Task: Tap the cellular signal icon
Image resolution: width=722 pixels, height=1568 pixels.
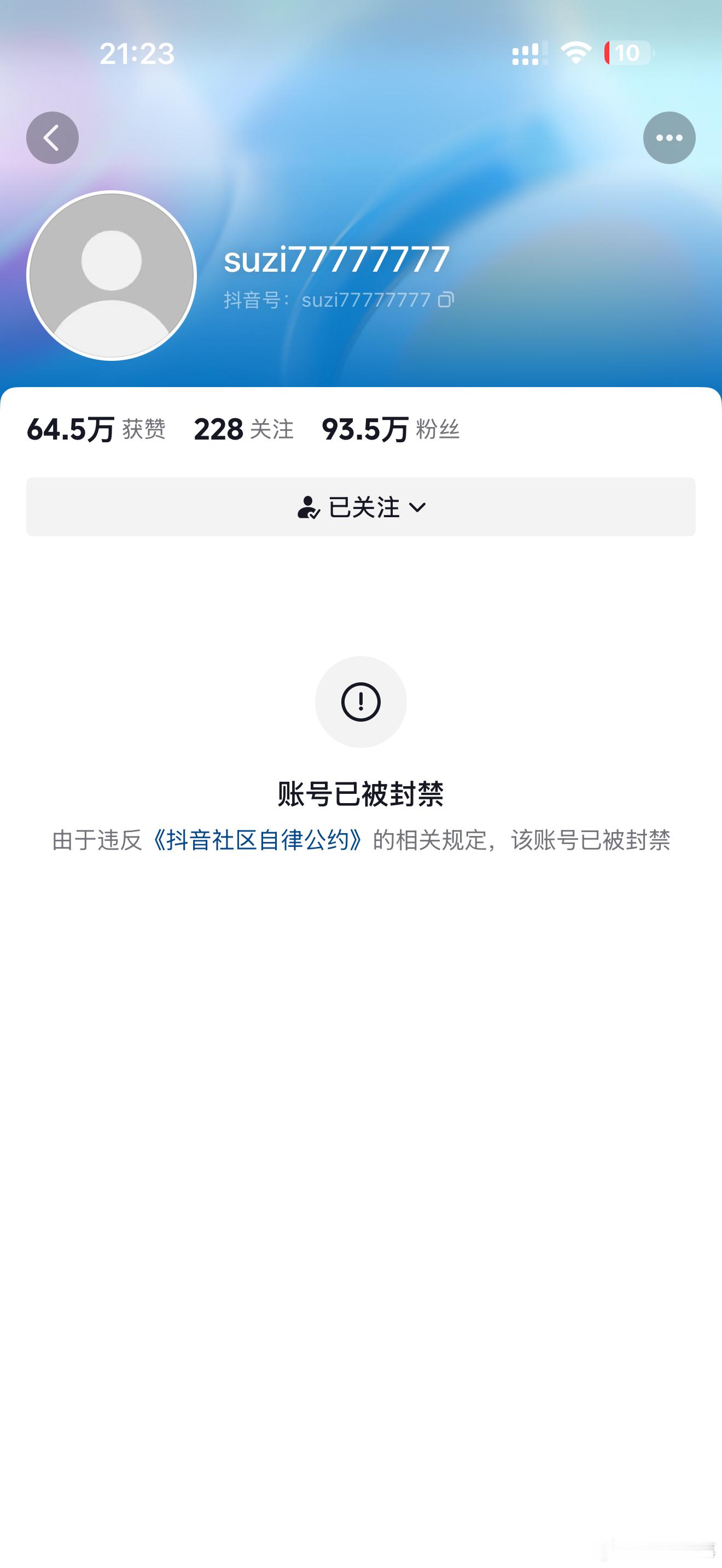Action: click(x=529, y=54)
